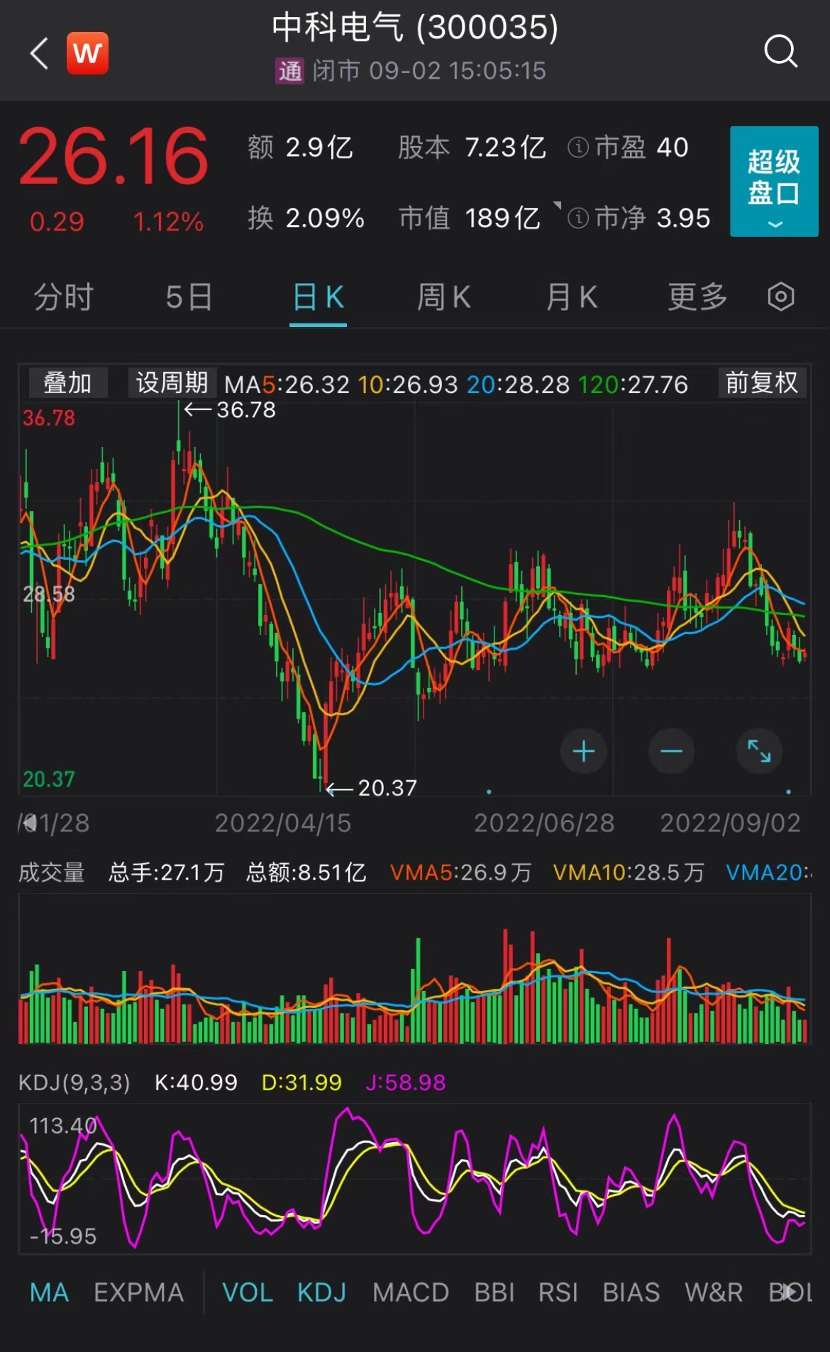Select the 月K monthly chart
This screenshot has width=830, height=1352.
click(571, 297)
